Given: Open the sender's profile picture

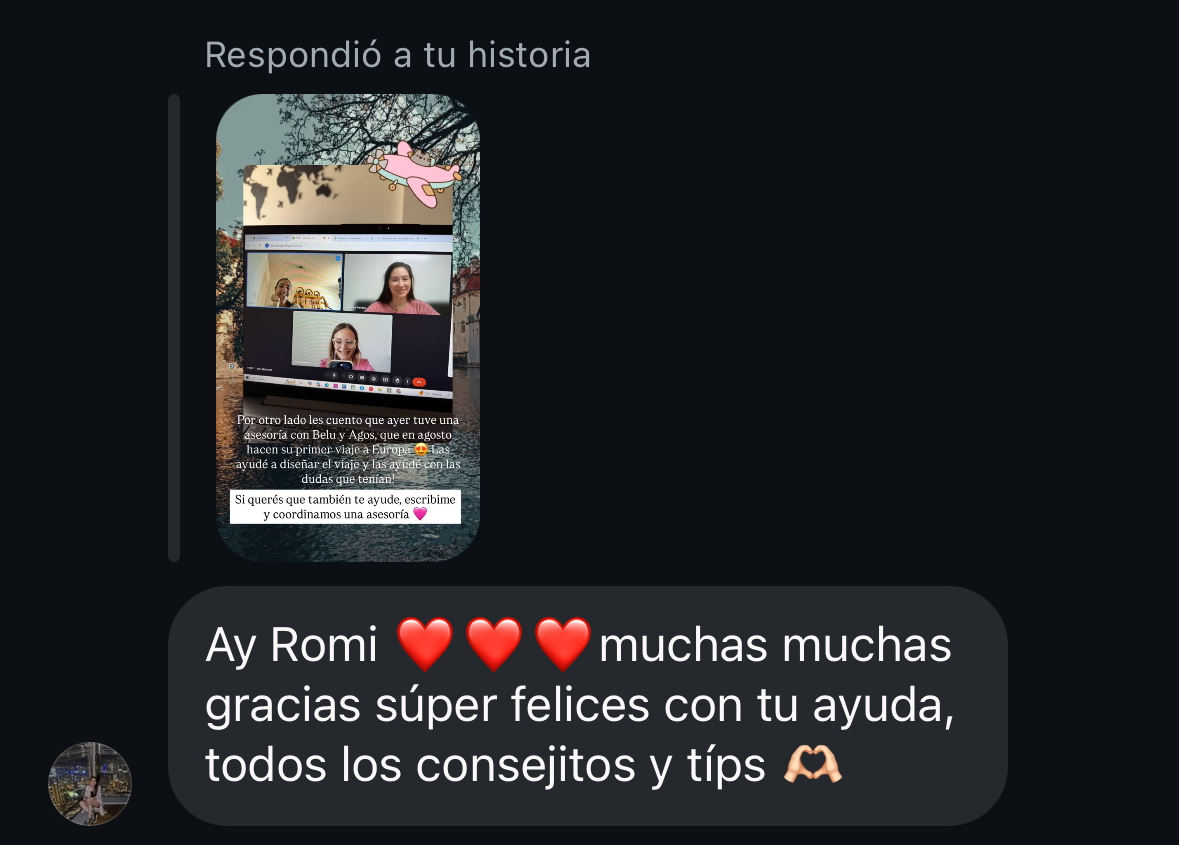Looking at the screenshot, I should (x=90, y=783).
